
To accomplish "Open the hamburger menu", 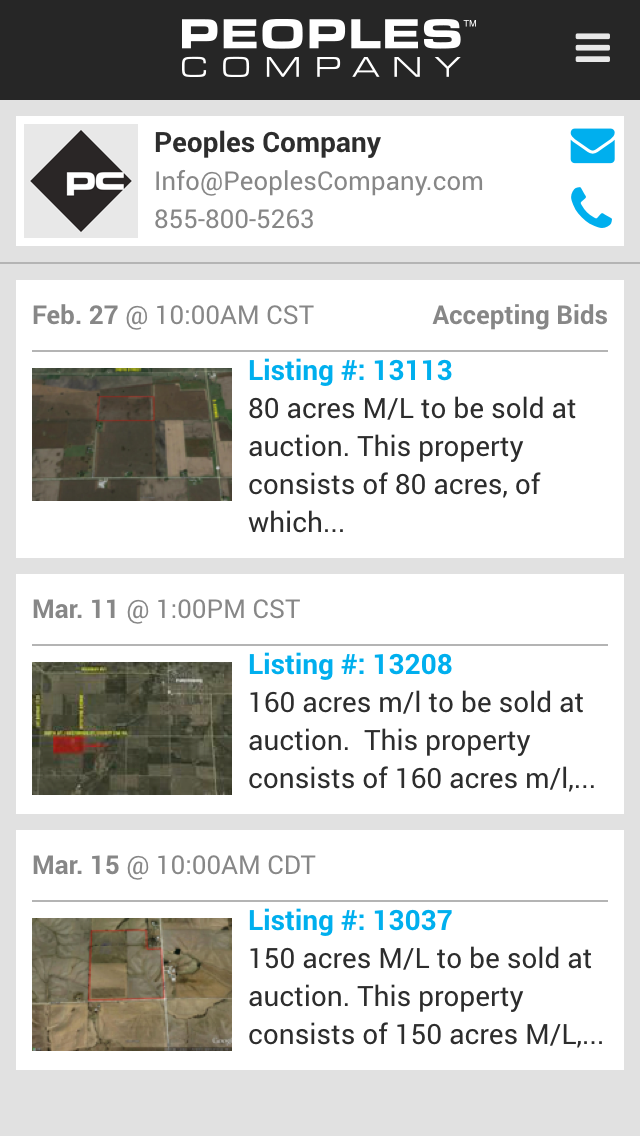I will pyautogui.click(x=592, y=48).
